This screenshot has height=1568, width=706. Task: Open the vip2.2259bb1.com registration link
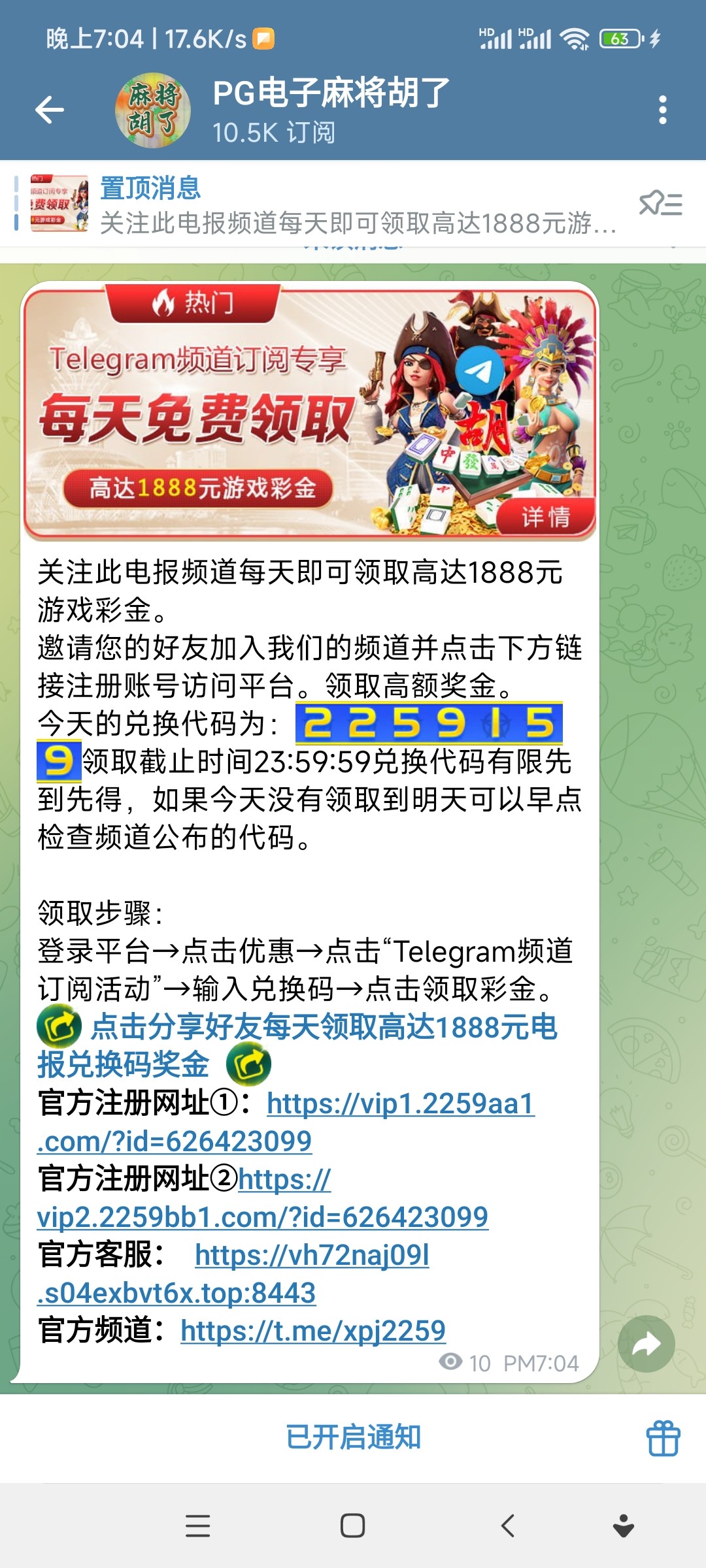[261, 1218]
